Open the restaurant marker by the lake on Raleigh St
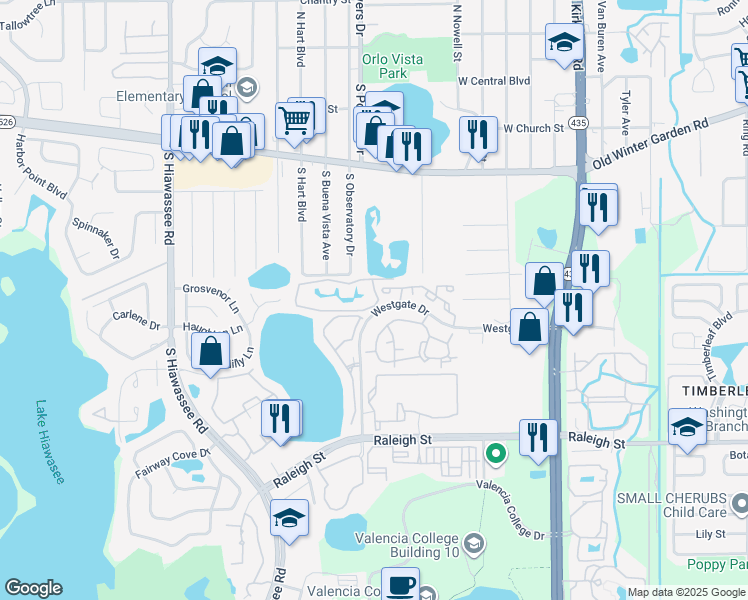This screenshot has width=748, height=600. click(x=281, y=422)
